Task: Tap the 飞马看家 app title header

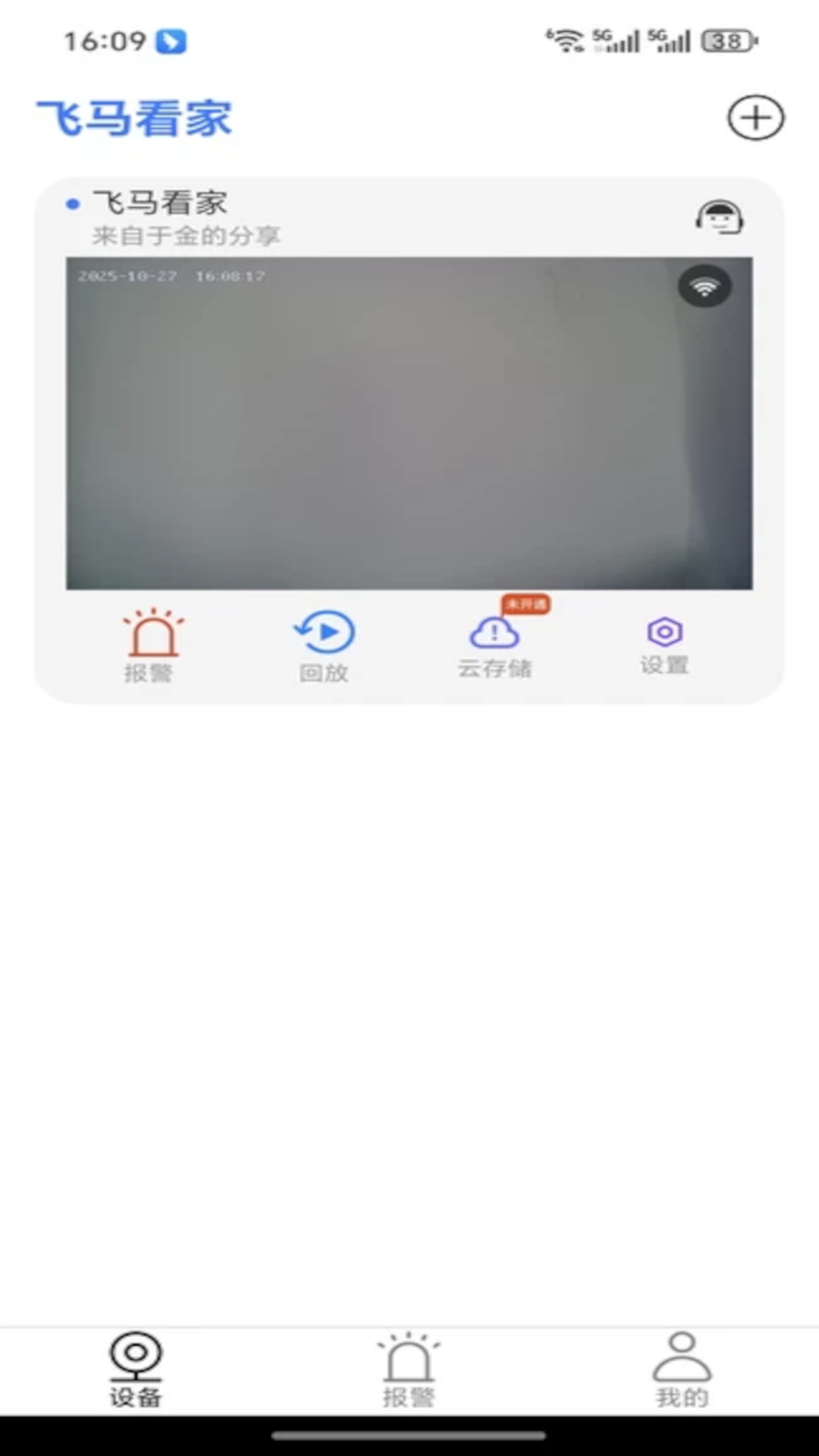Action: tap(135, 119)
